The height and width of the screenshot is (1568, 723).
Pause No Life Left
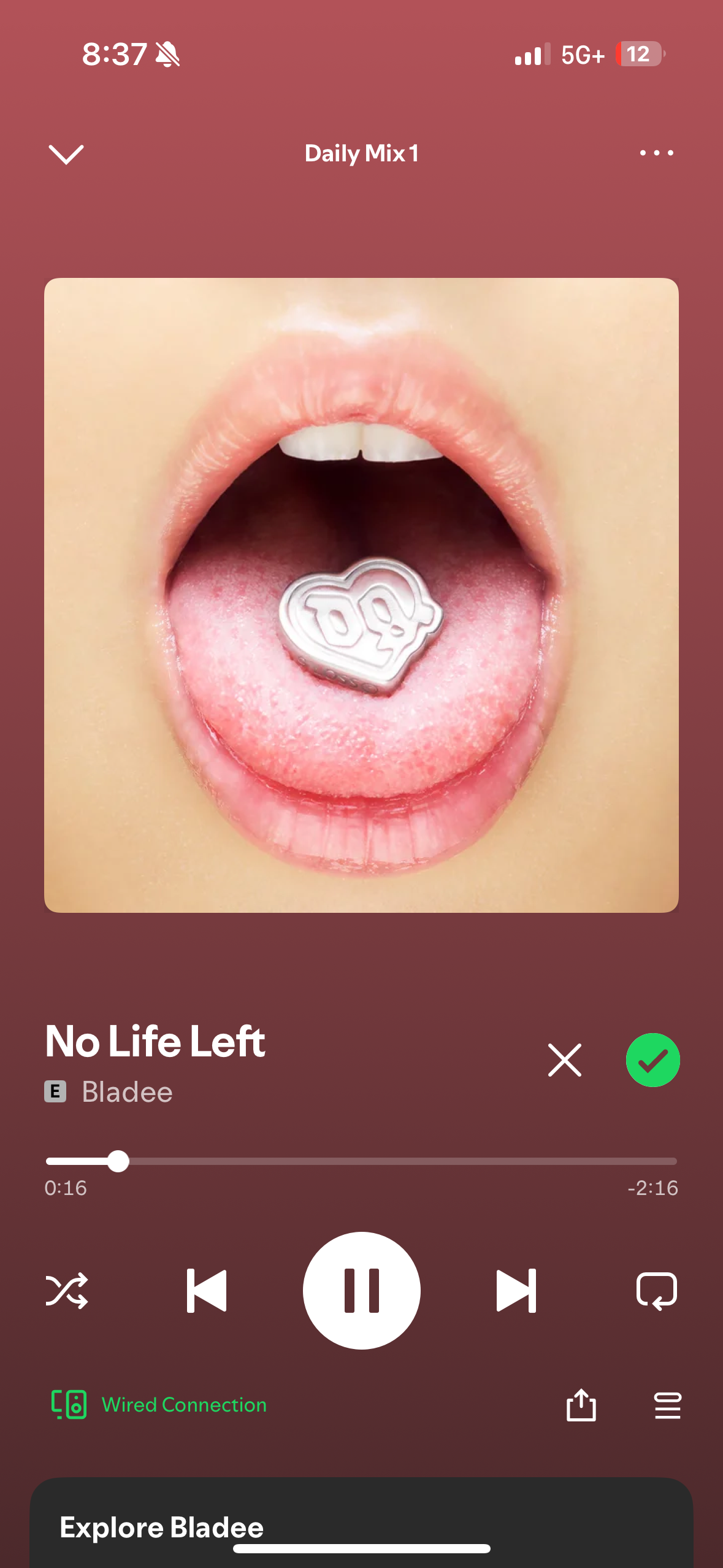361,1291
